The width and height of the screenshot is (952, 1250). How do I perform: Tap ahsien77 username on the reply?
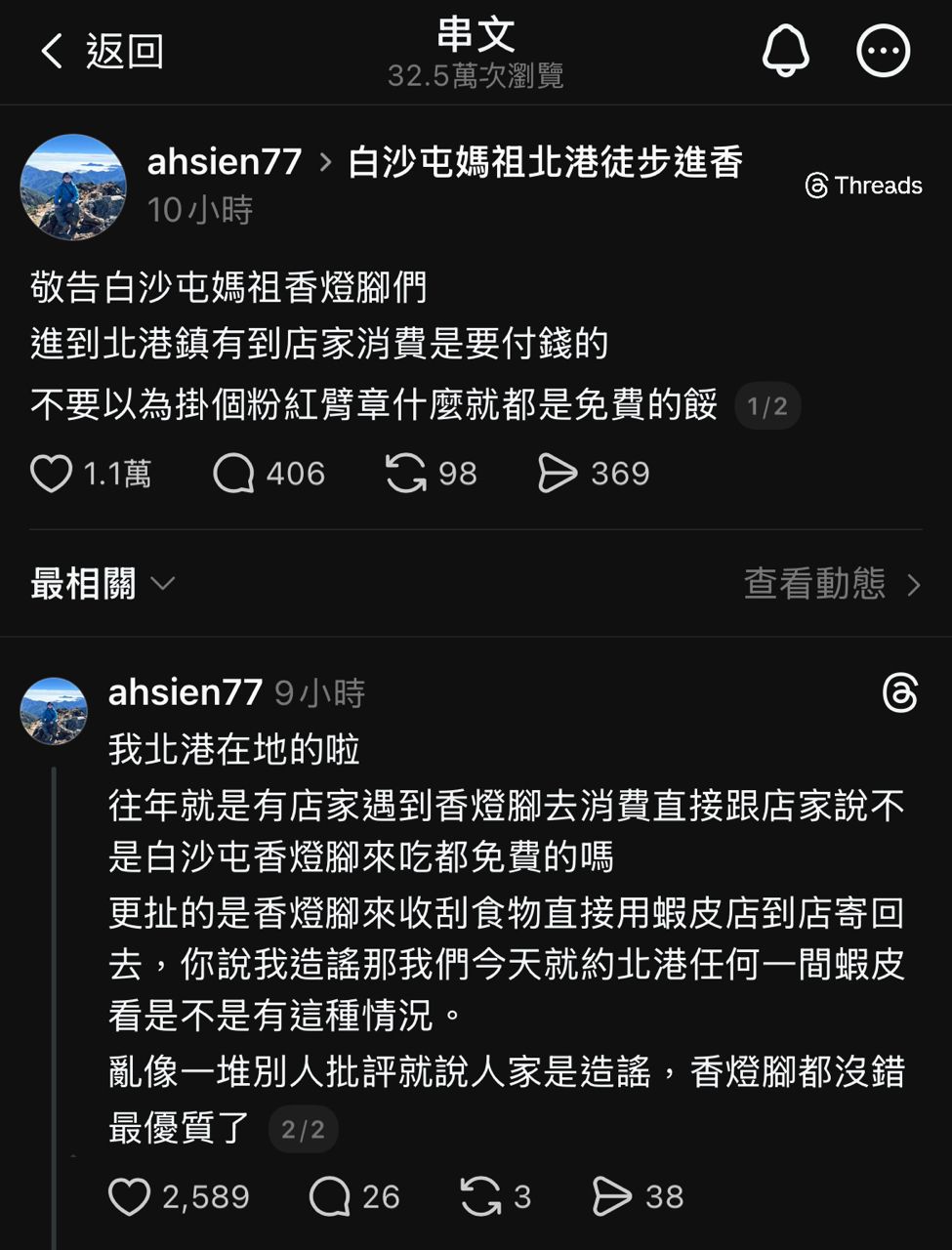click(x=185, y=692)
